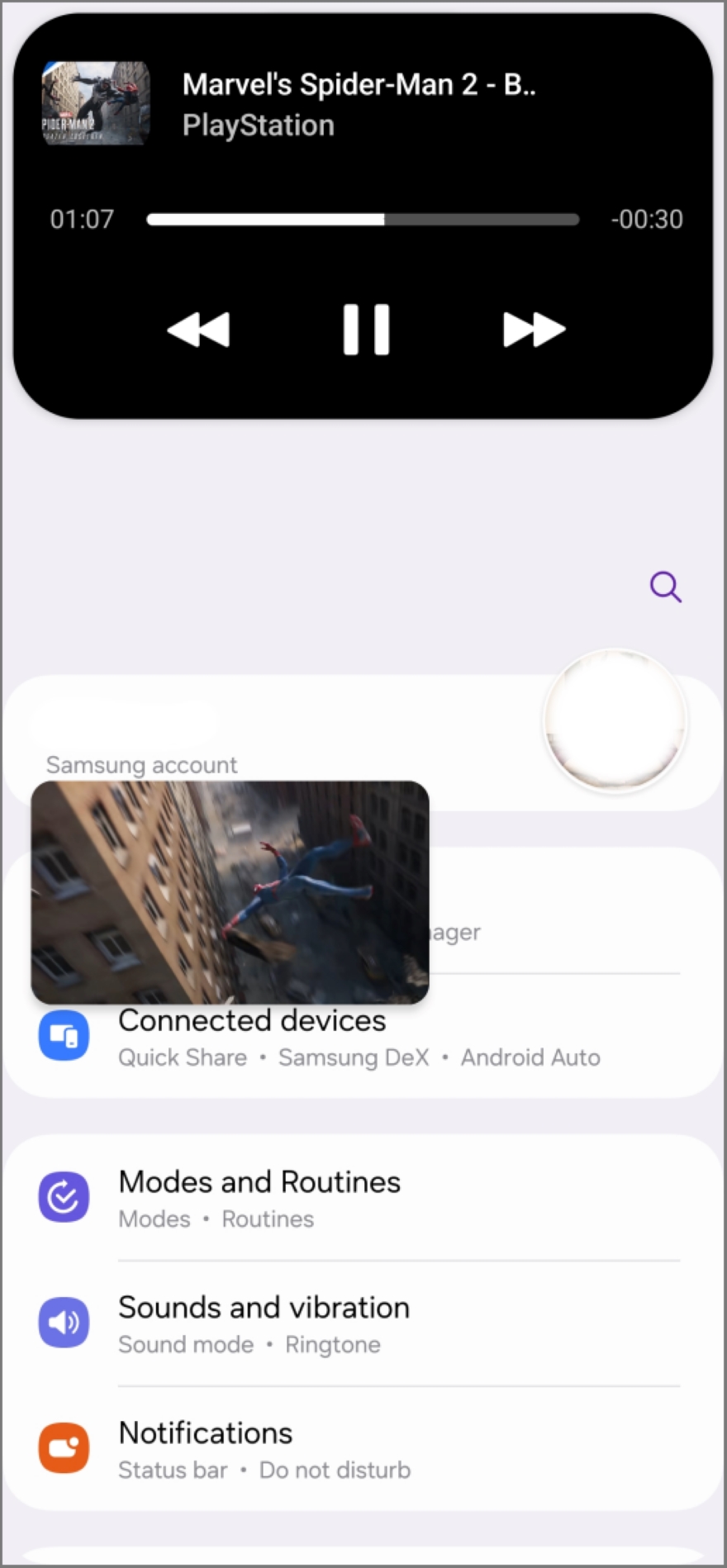Screen dimensions: 727x1568
Task: Open settings search magnifier
Action: pyautogui.click(x=665, y=587)
